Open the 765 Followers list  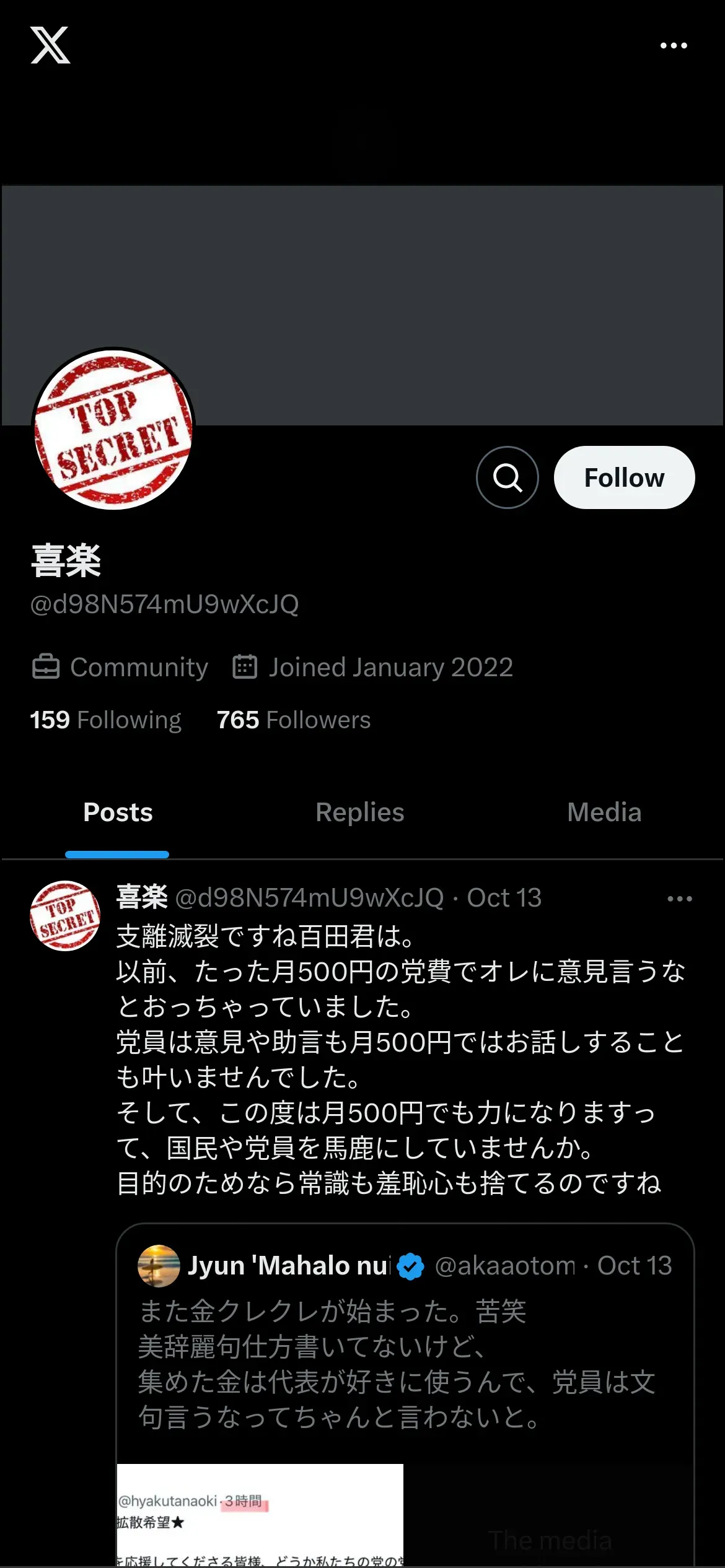click(294, 720)
